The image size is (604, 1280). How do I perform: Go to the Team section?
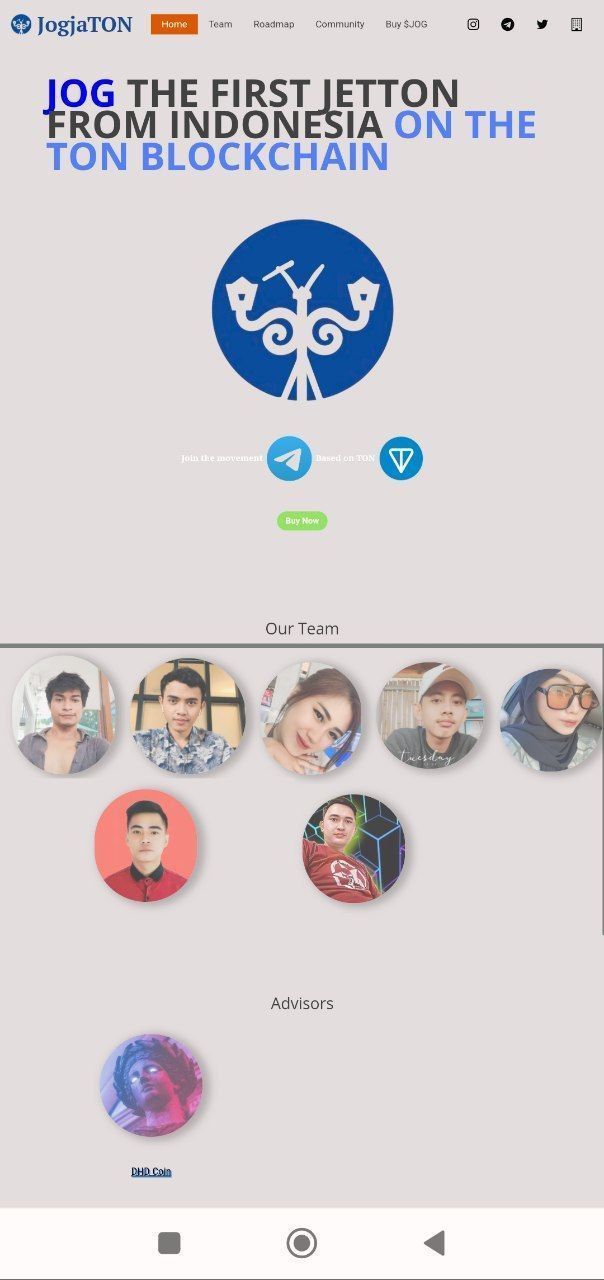click(220, 24)
